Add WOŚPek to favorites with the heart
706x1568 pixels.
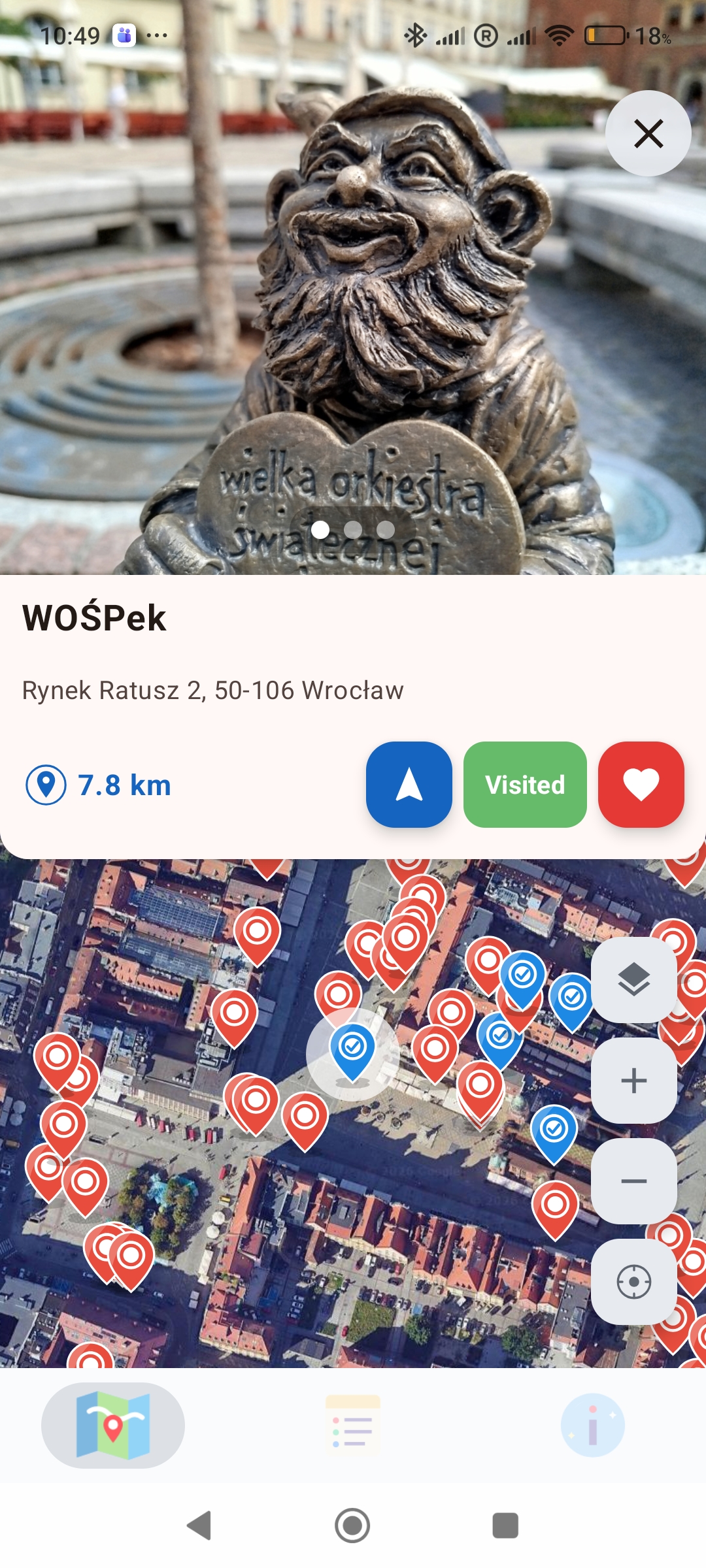pyautogui.click(x=641, y=784)
